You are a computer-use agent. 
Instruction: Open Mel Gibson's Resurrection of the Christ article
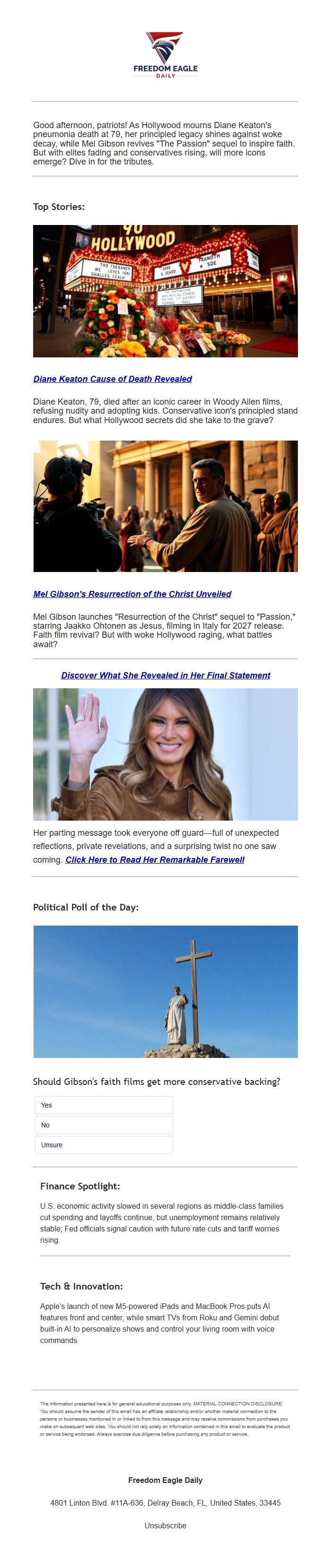tap(132, 594)
